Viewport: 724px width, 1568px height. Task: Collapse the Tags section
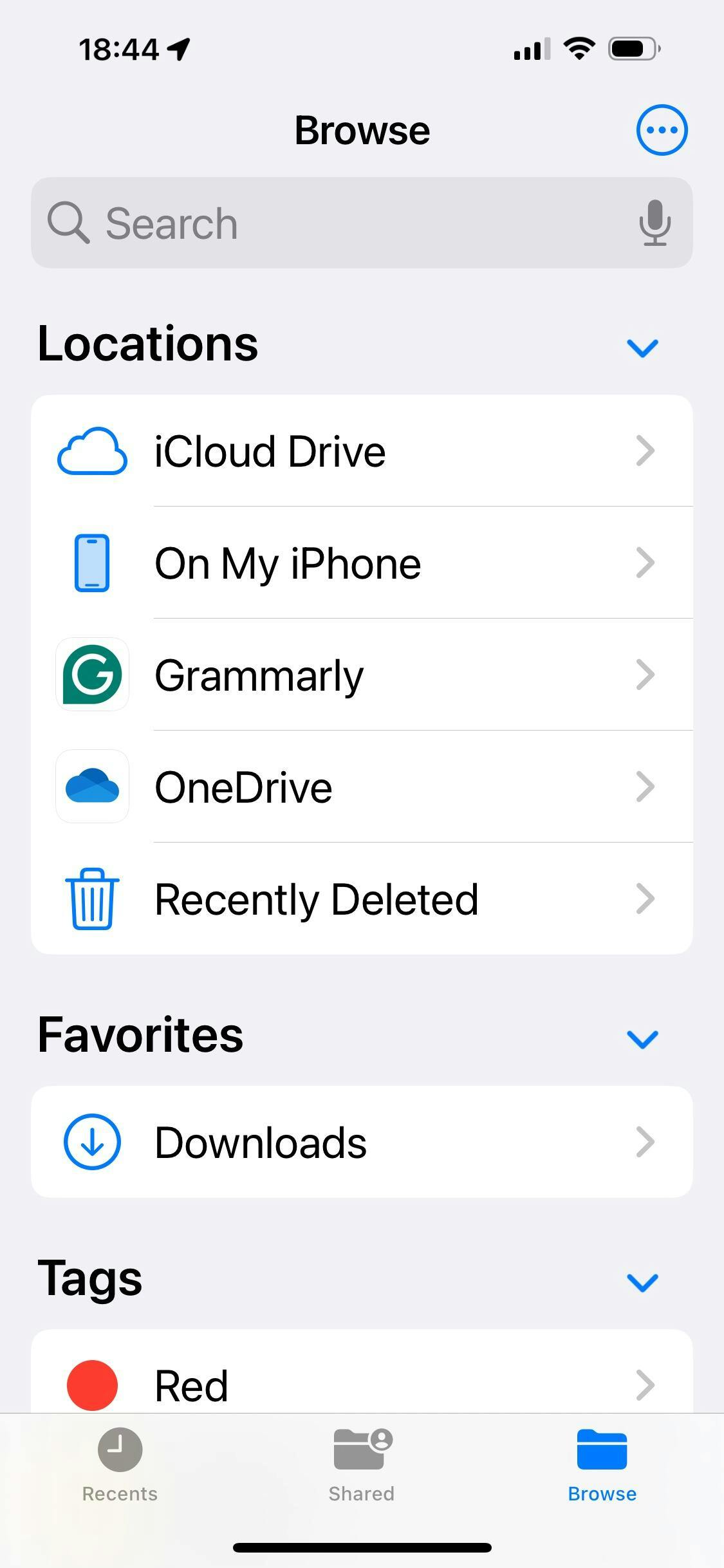pyautogui.click(x=642, y=1282)
